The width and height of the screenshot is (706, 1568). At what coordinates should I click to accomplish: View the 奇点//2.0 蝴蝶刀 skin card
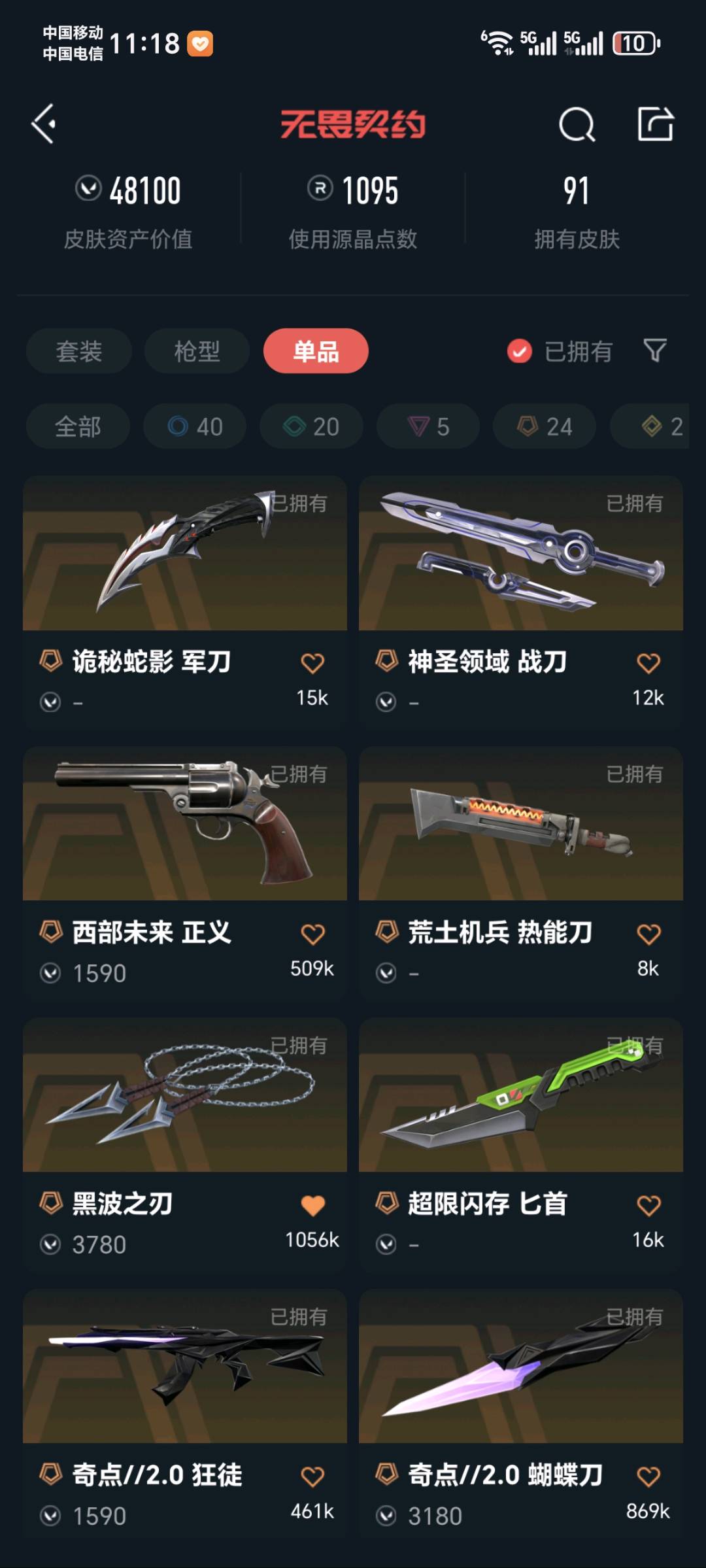(x=521, y=1367)
